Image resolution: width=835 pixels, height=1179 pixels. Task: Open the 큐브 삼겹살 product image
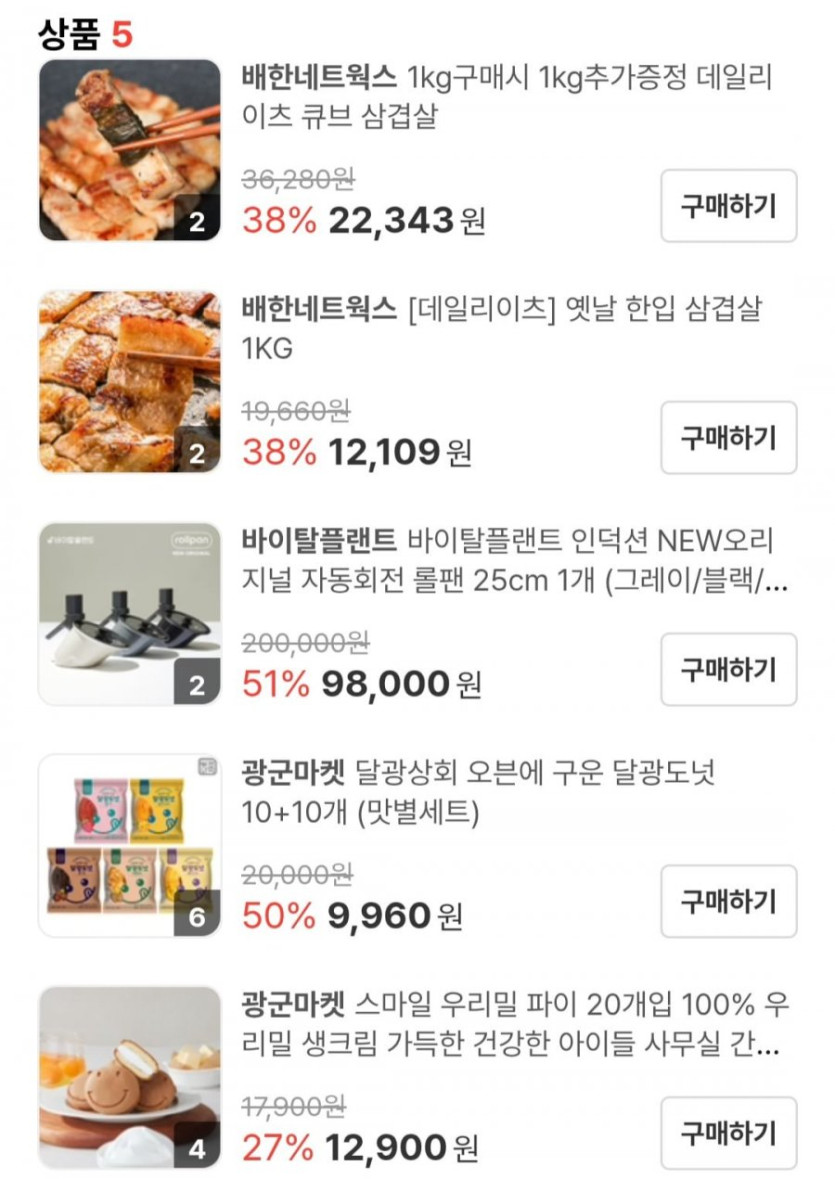point(130,150)
